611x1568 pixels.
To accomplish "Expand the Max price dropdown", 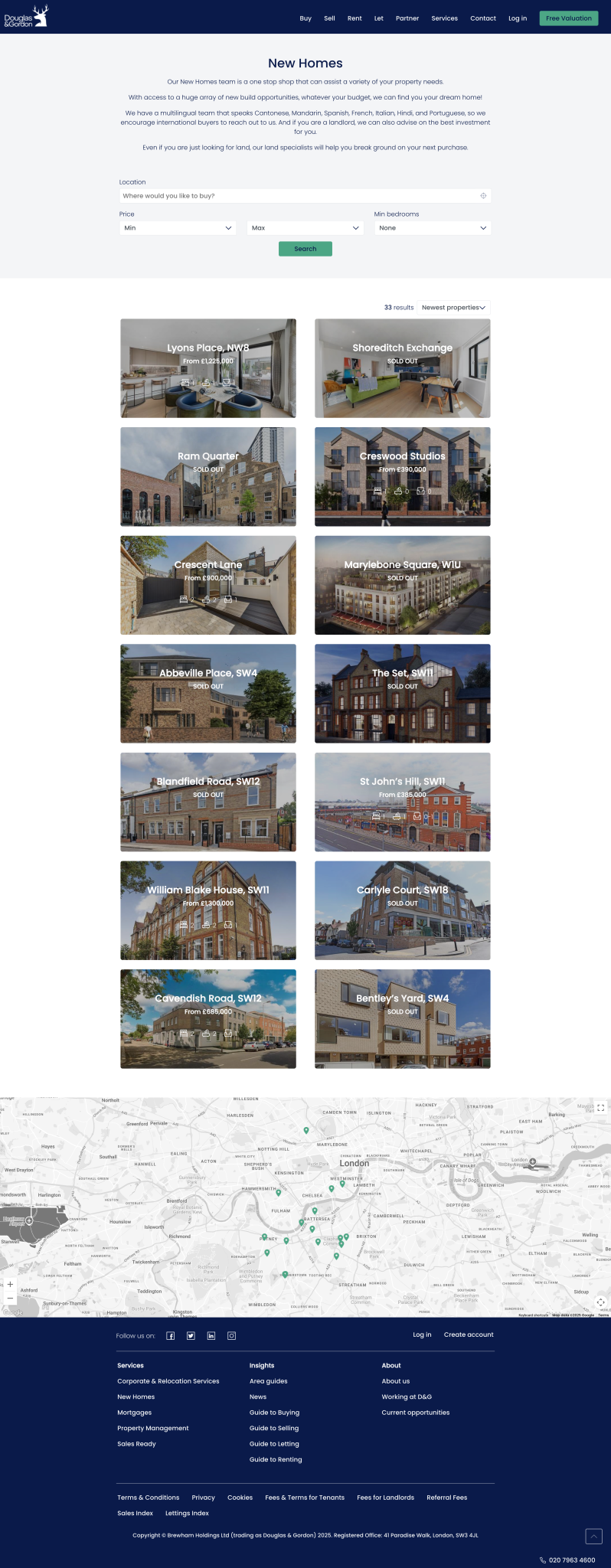I will 305,228.
